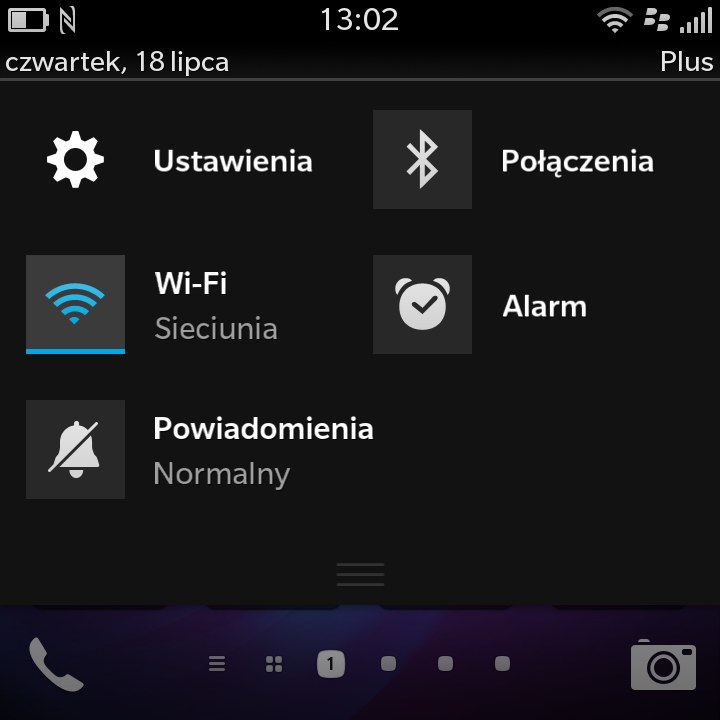Go to BlackBerry Hub page
The height and width of the screenshot is (720, 720).
tap(217, 663)
